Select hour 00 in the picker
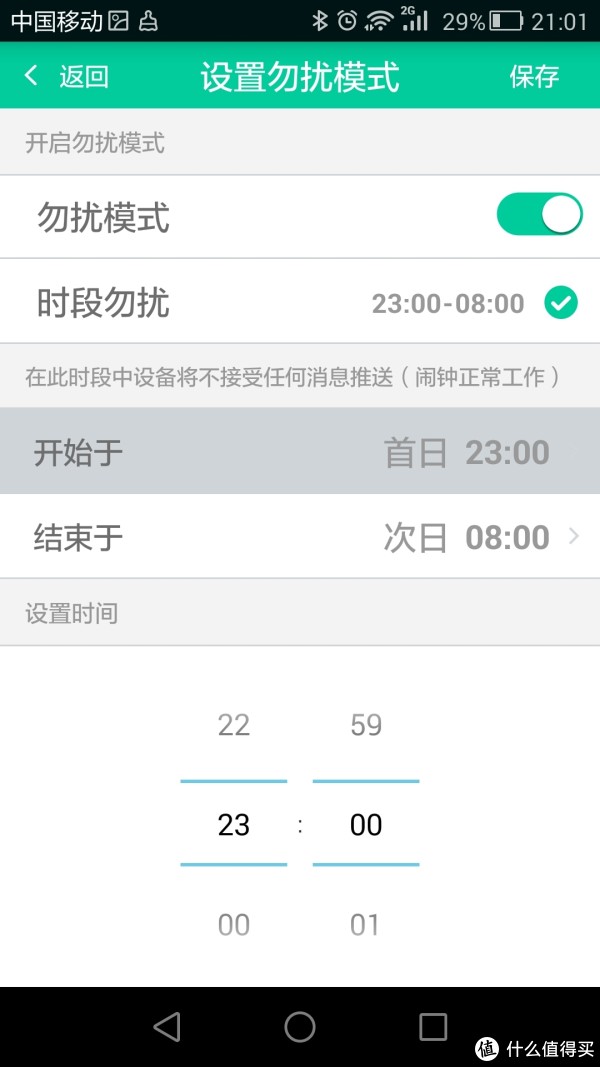 [234, 925]
